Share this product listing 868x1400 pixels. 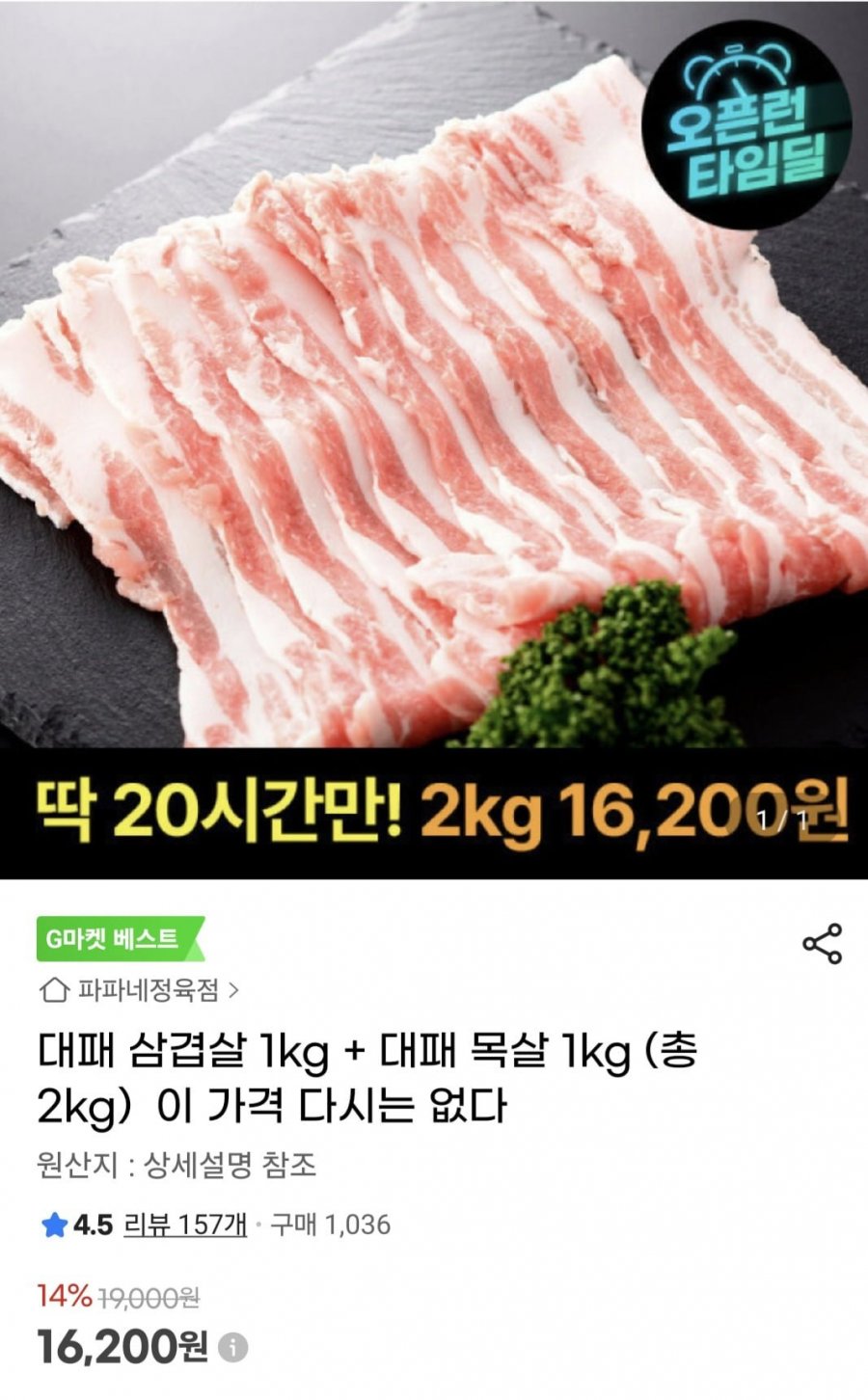(x=823, y=944)
